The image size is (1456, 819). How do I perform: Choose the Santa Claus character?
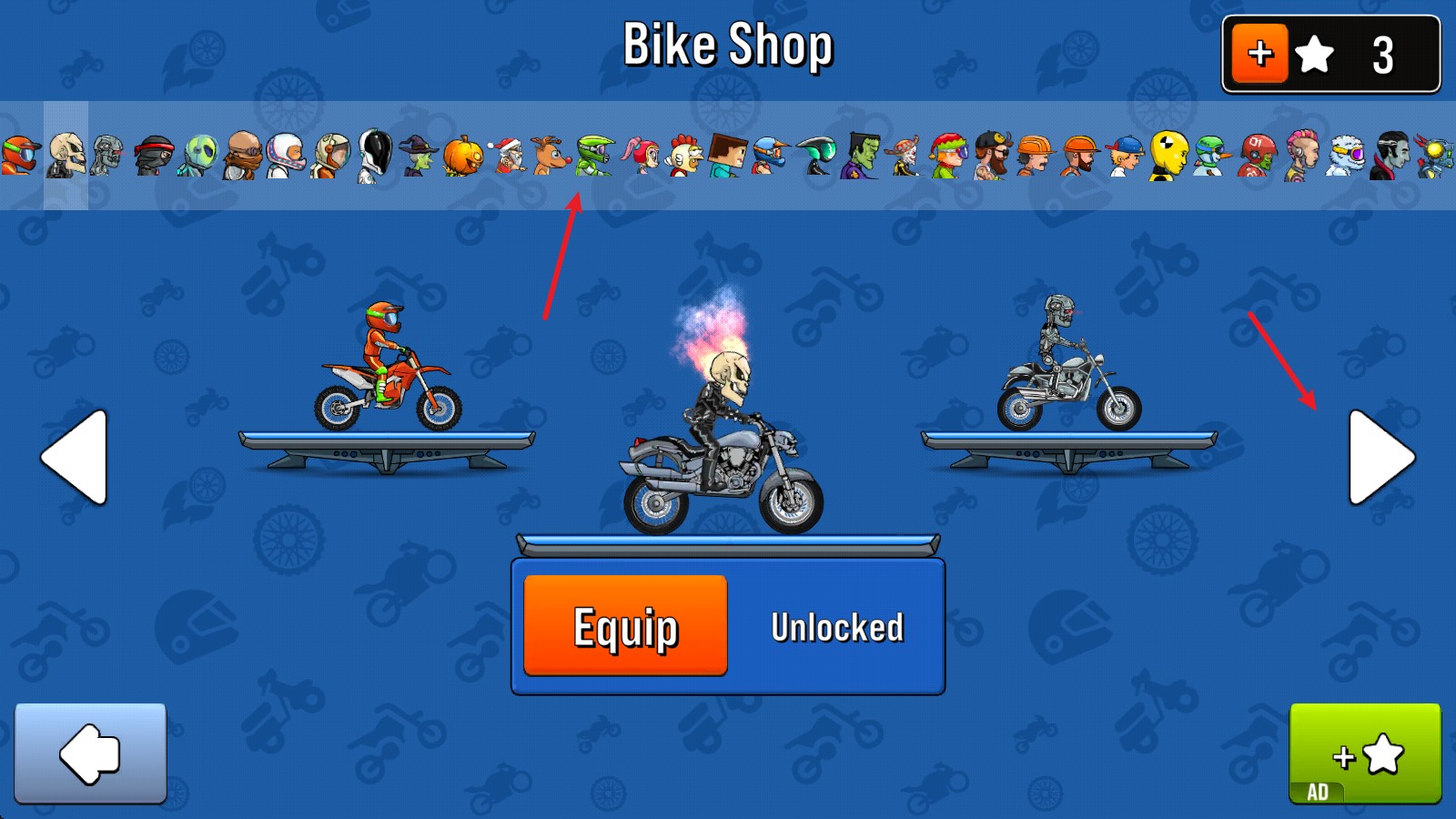[x=508, y=156]
